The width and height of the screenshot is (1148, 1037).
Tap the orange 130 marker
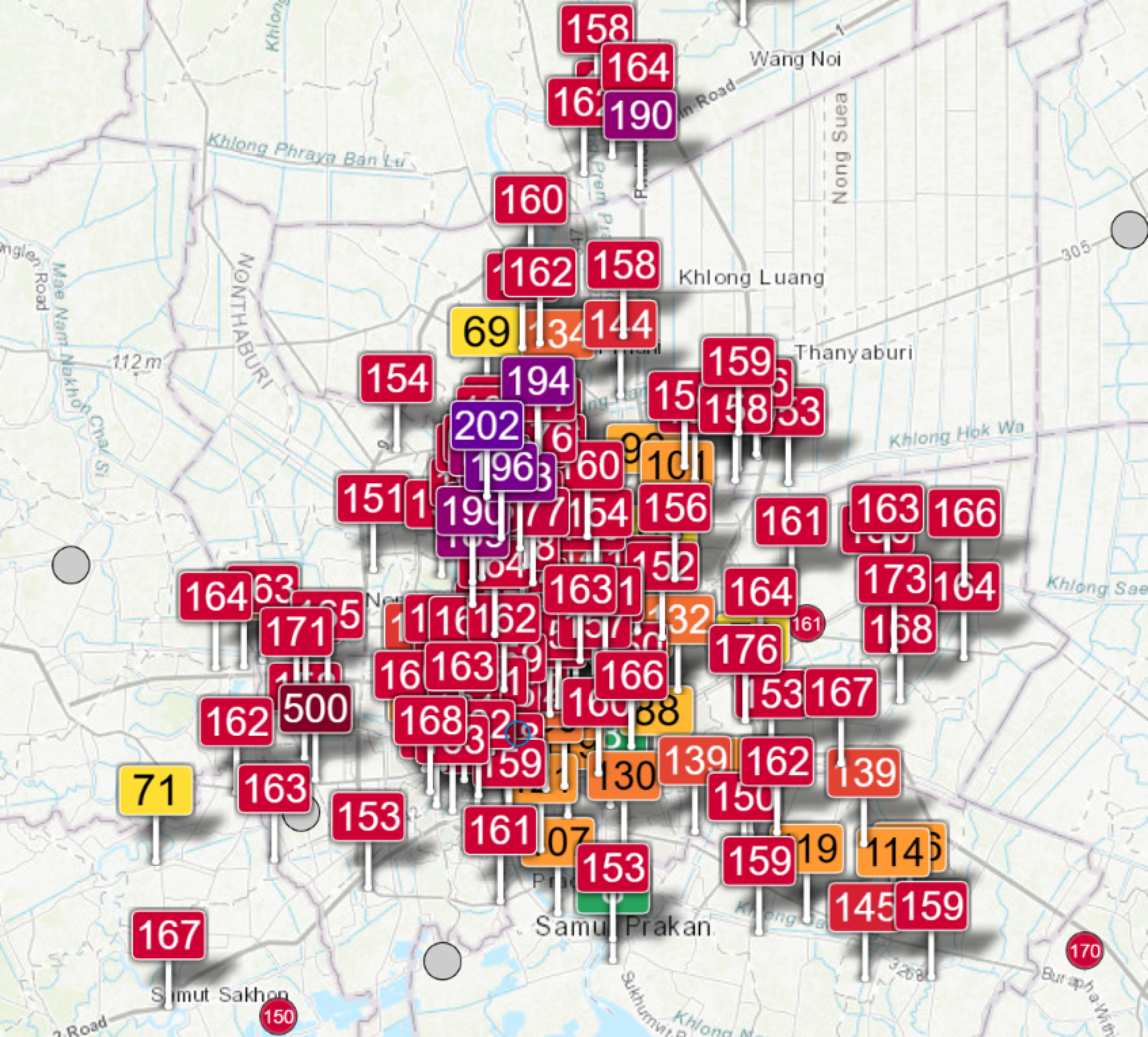625,776
